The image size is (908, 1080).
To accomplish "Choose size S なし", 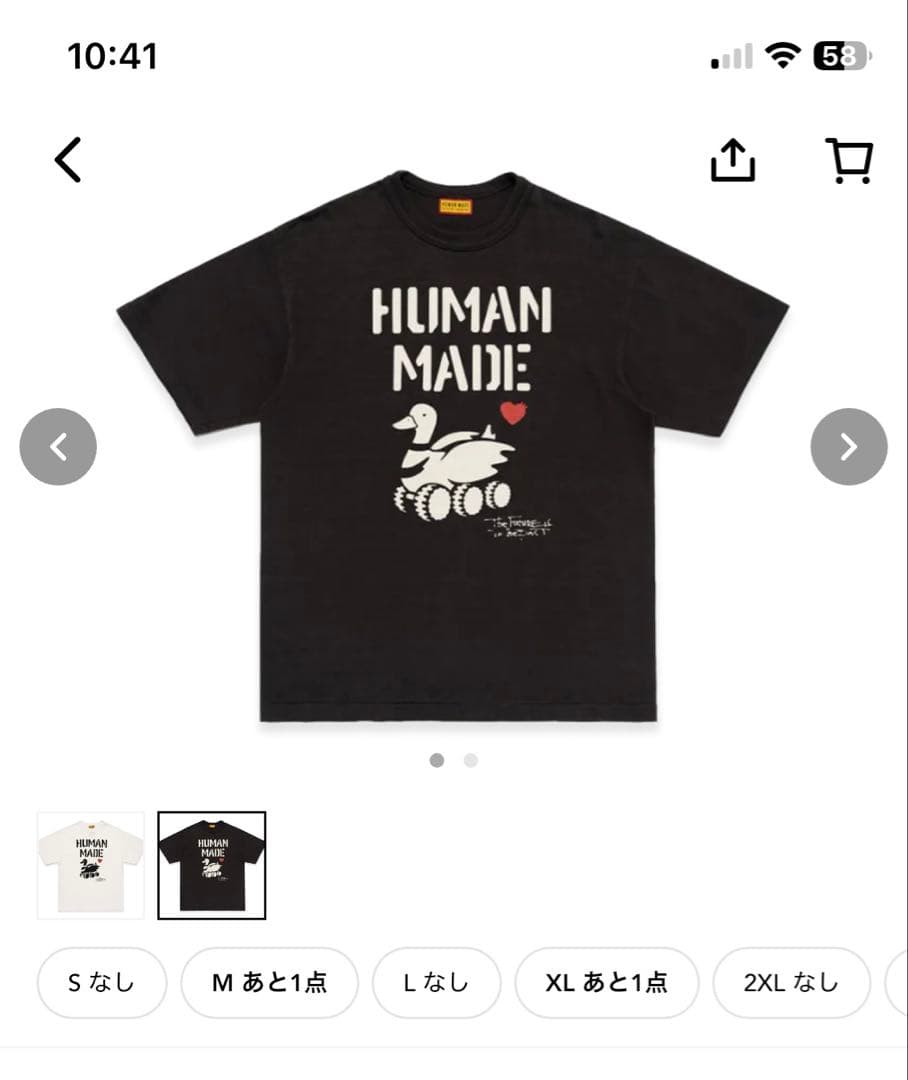I will 101,982.
